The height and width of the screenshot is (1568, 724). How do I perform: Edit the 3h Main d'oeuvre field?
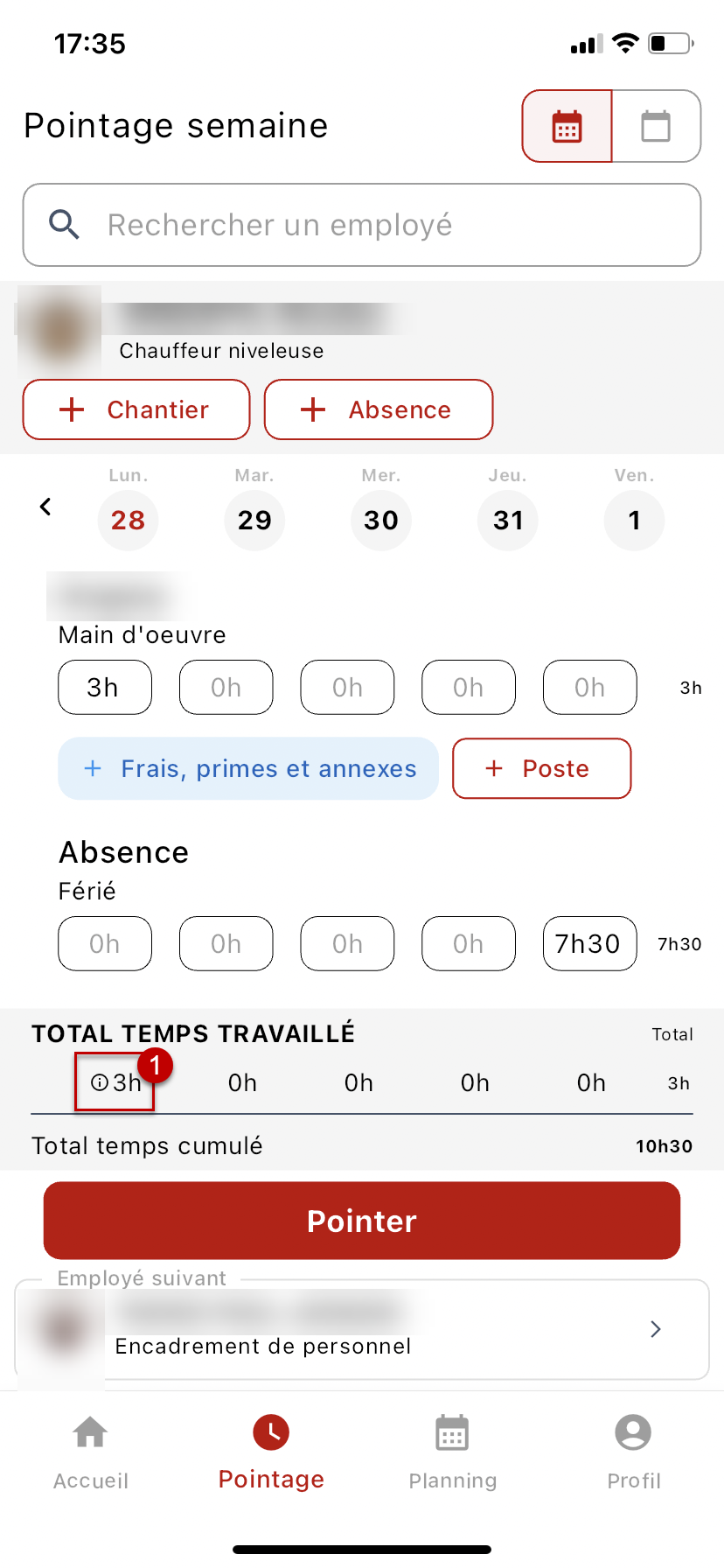105,687
